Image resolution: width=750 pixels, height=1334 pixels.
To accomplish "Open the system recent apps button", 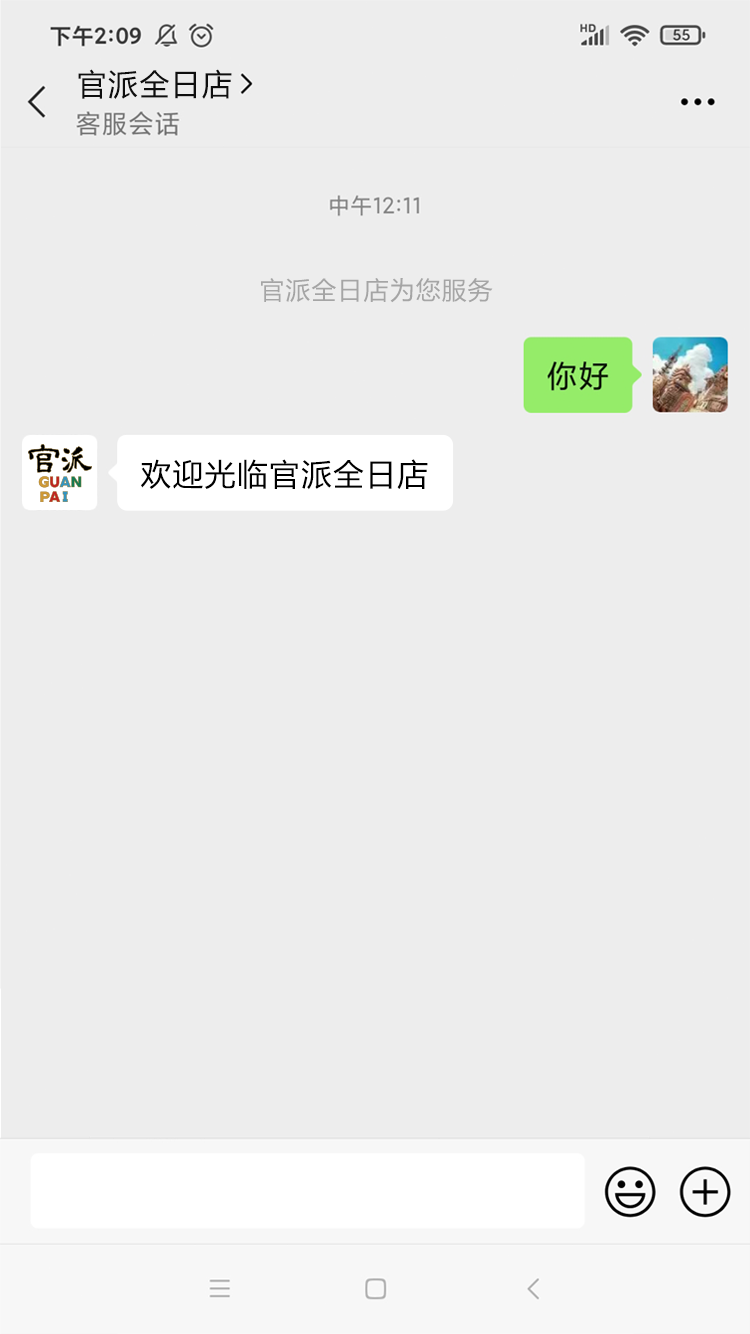I will click(x=220, y=1289).
